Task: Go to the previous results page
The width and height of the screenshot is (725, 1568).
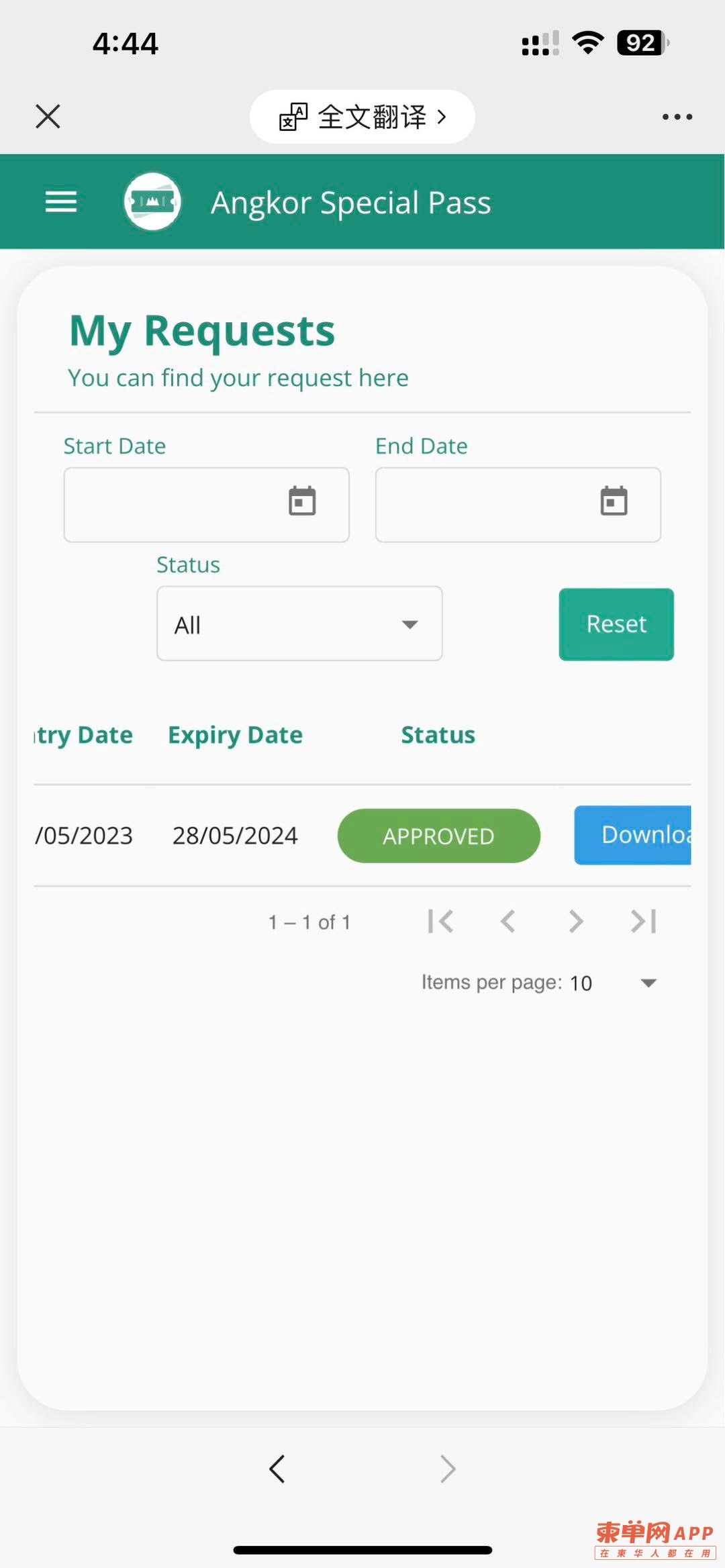Action: tap(508, 921)
